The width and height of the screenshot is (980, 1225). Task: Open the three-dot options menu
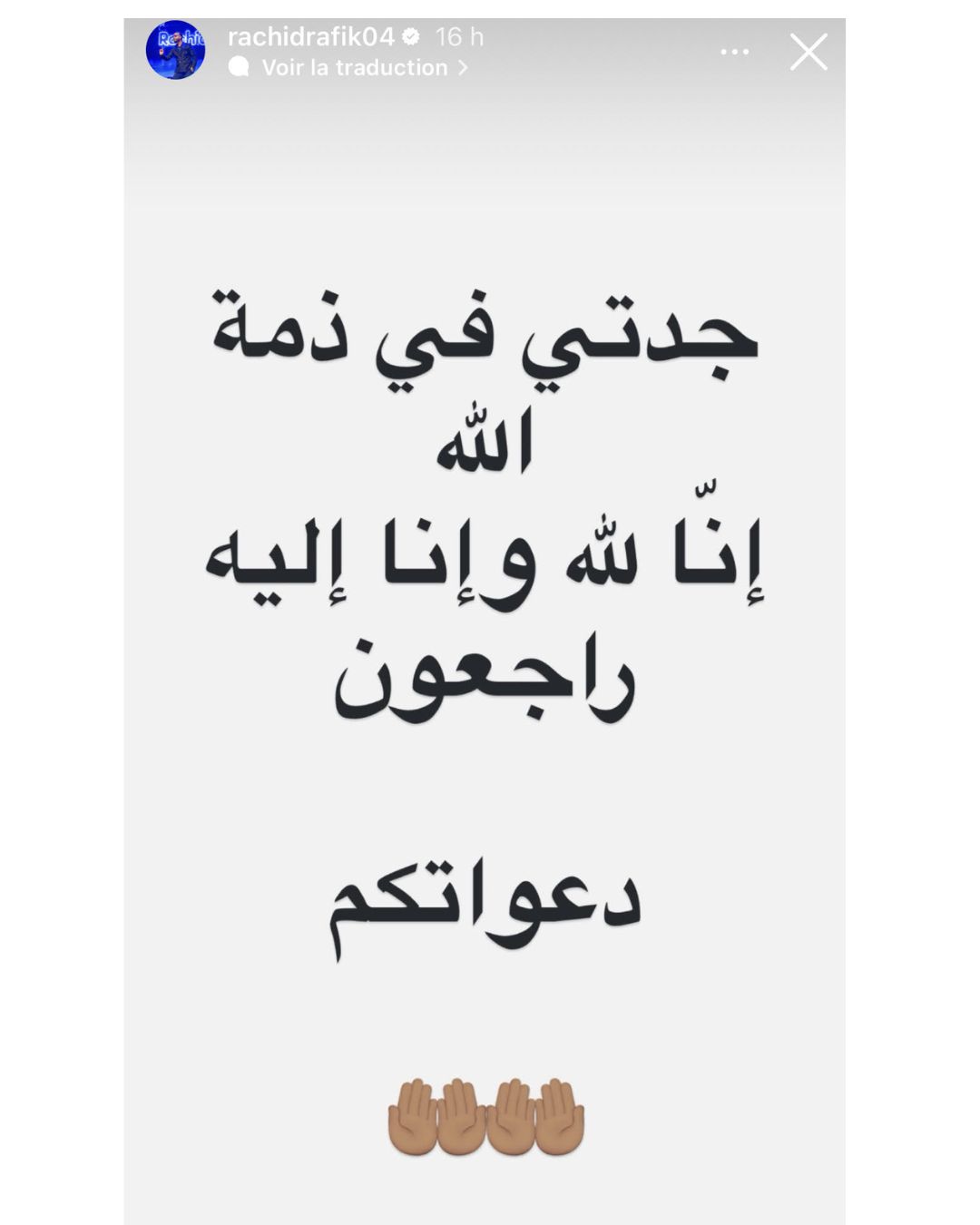[x=734, y=52]
